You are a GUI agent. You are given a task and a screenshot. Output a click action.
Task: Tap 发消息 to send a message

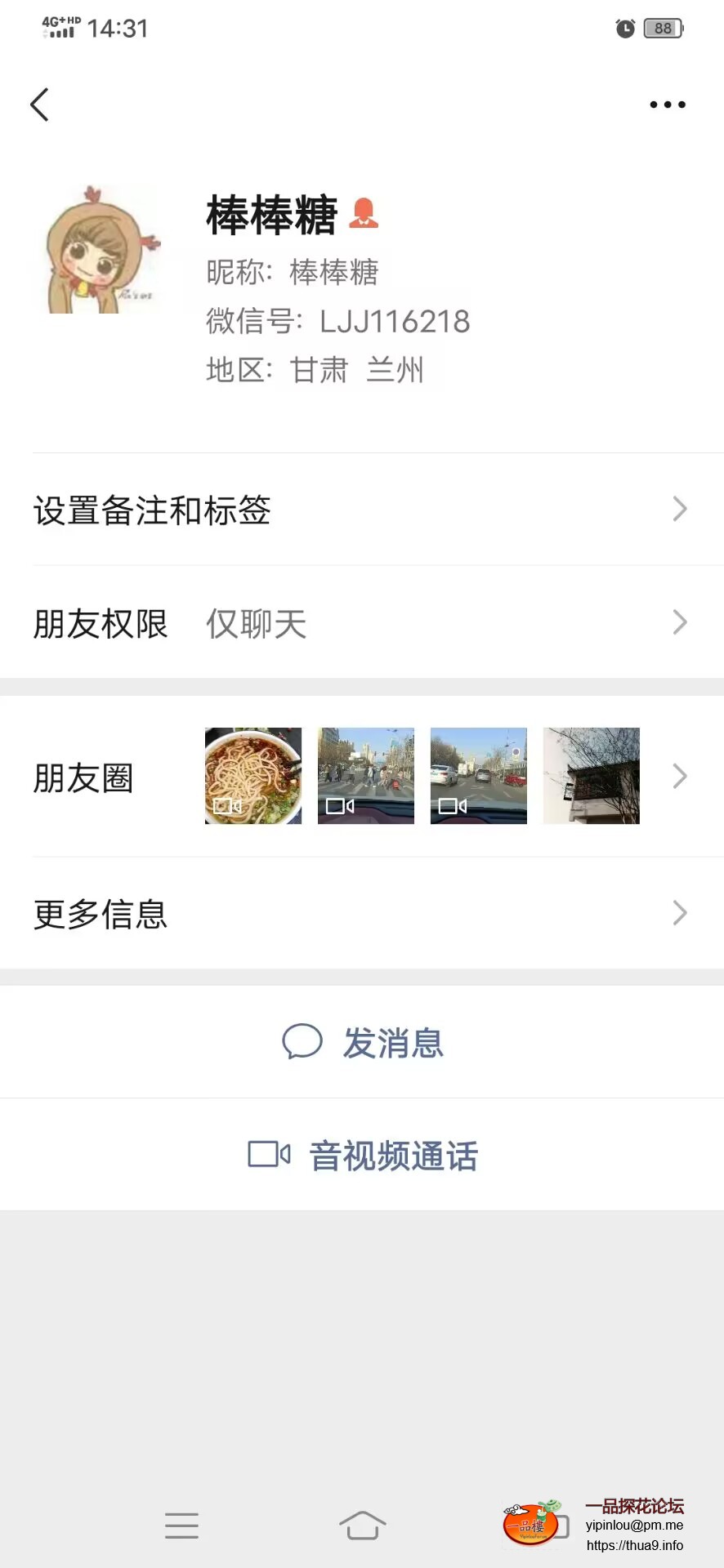point(363,1043)
